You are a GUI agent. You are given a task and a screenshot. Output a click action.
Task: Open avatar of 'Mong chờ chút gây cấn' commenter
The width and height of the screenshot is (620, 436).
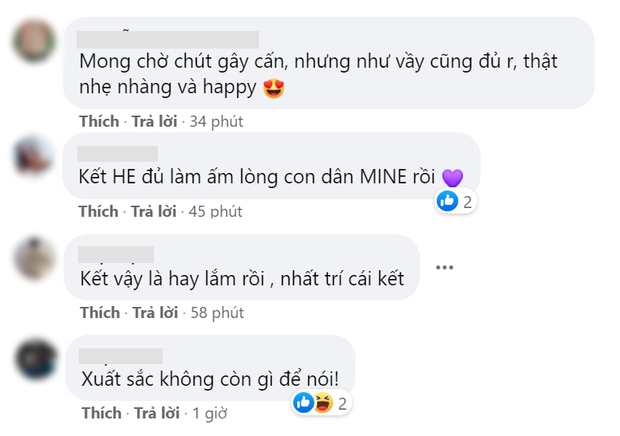(x=35, y=44)
